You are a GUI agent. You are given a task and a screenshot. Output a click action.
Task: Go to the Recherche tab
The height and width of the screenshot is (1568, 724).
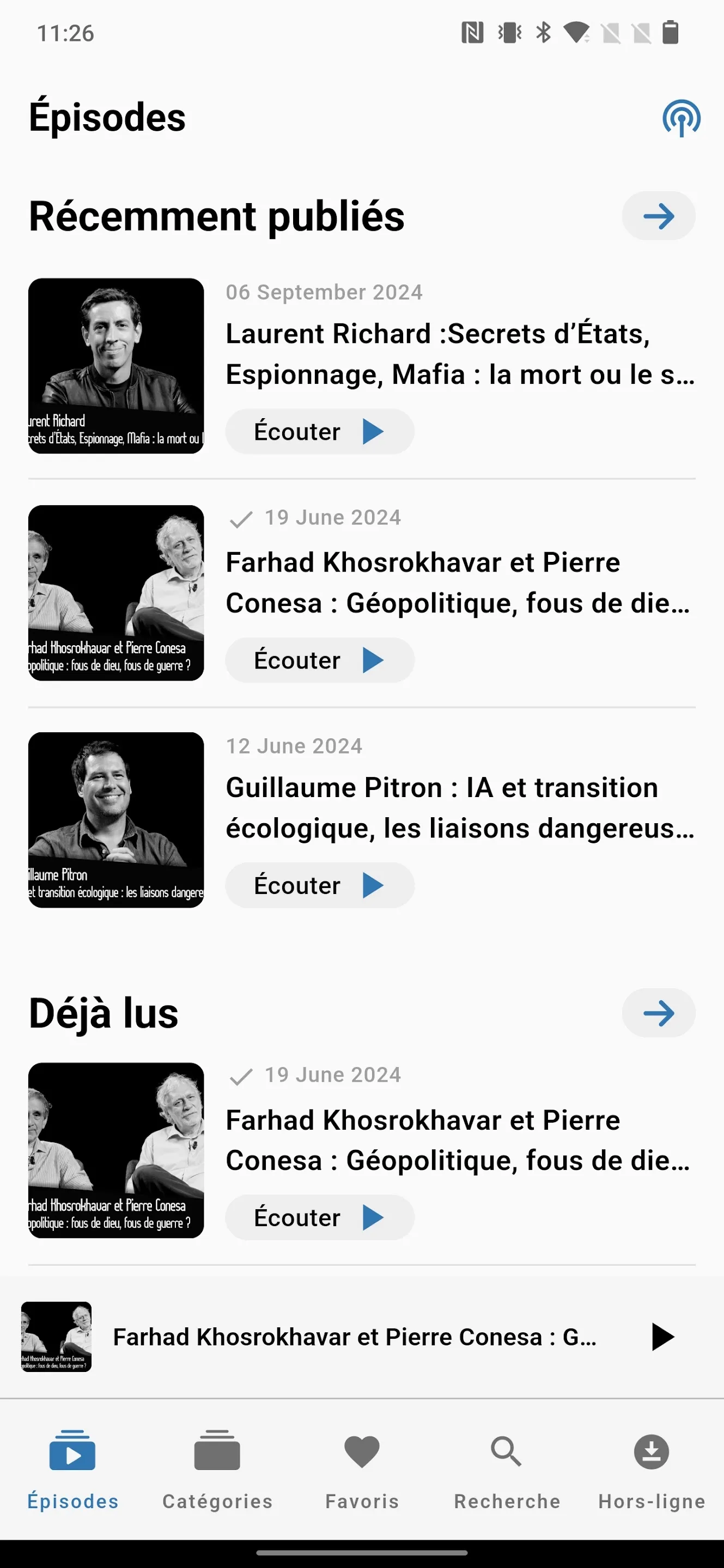click(507, 1469)
